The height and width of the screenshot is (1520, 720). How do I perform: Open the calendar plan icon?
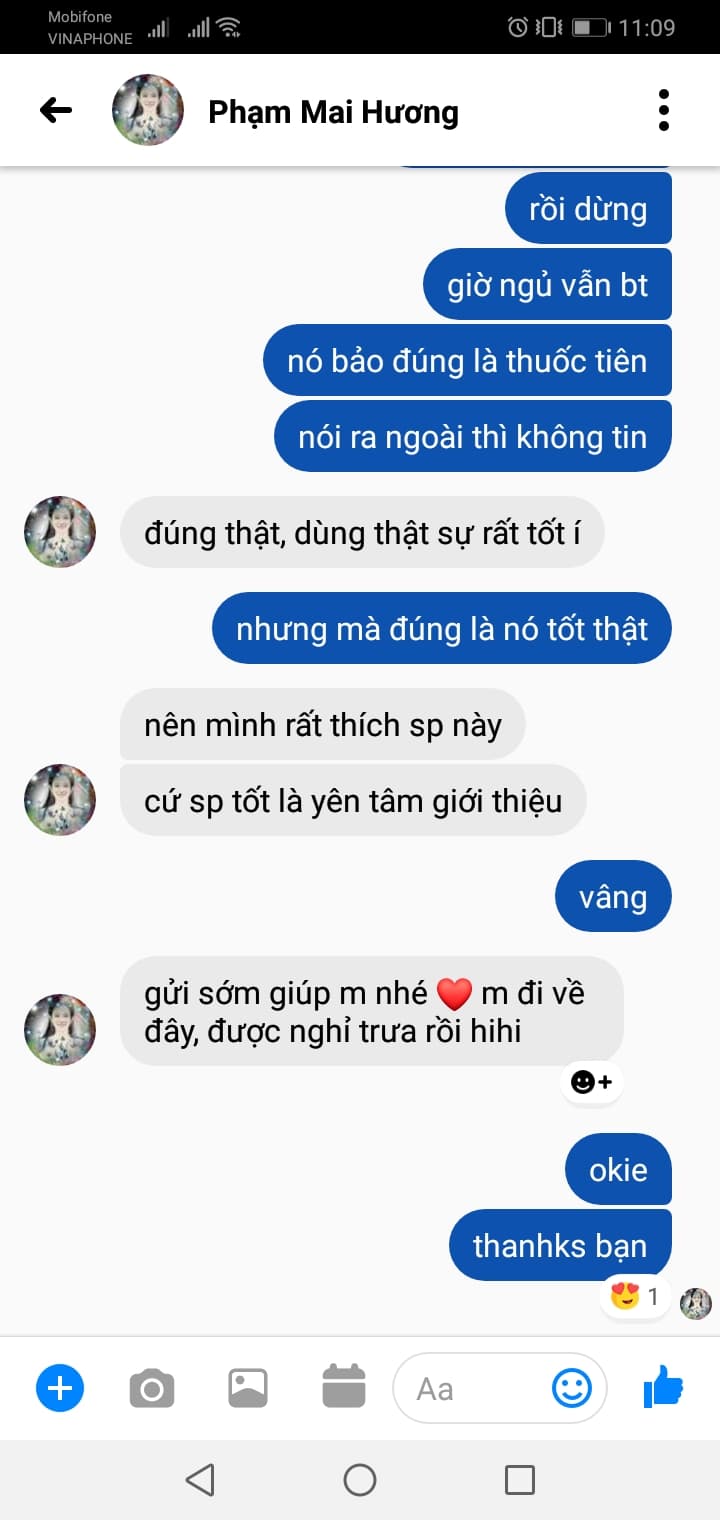point(344,1388)
